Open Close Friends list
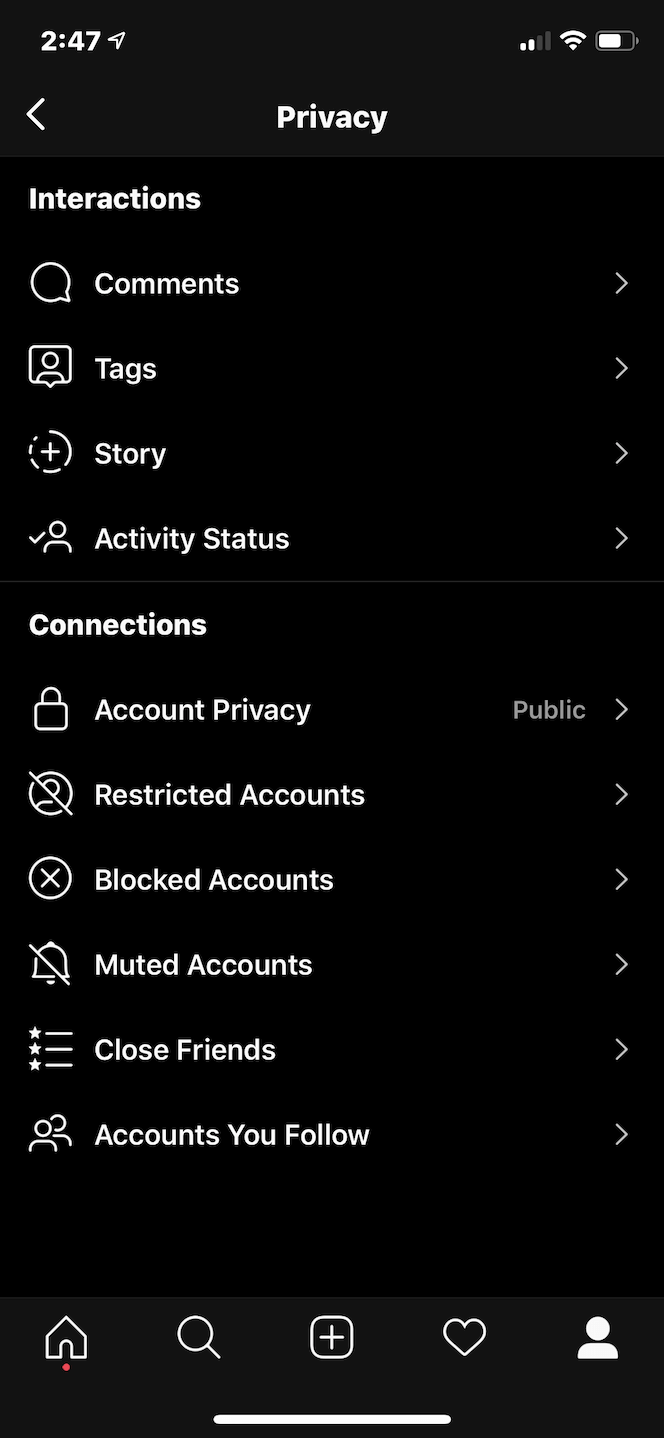This screenshot has height=1438, width=664. tap(332, 1050)
